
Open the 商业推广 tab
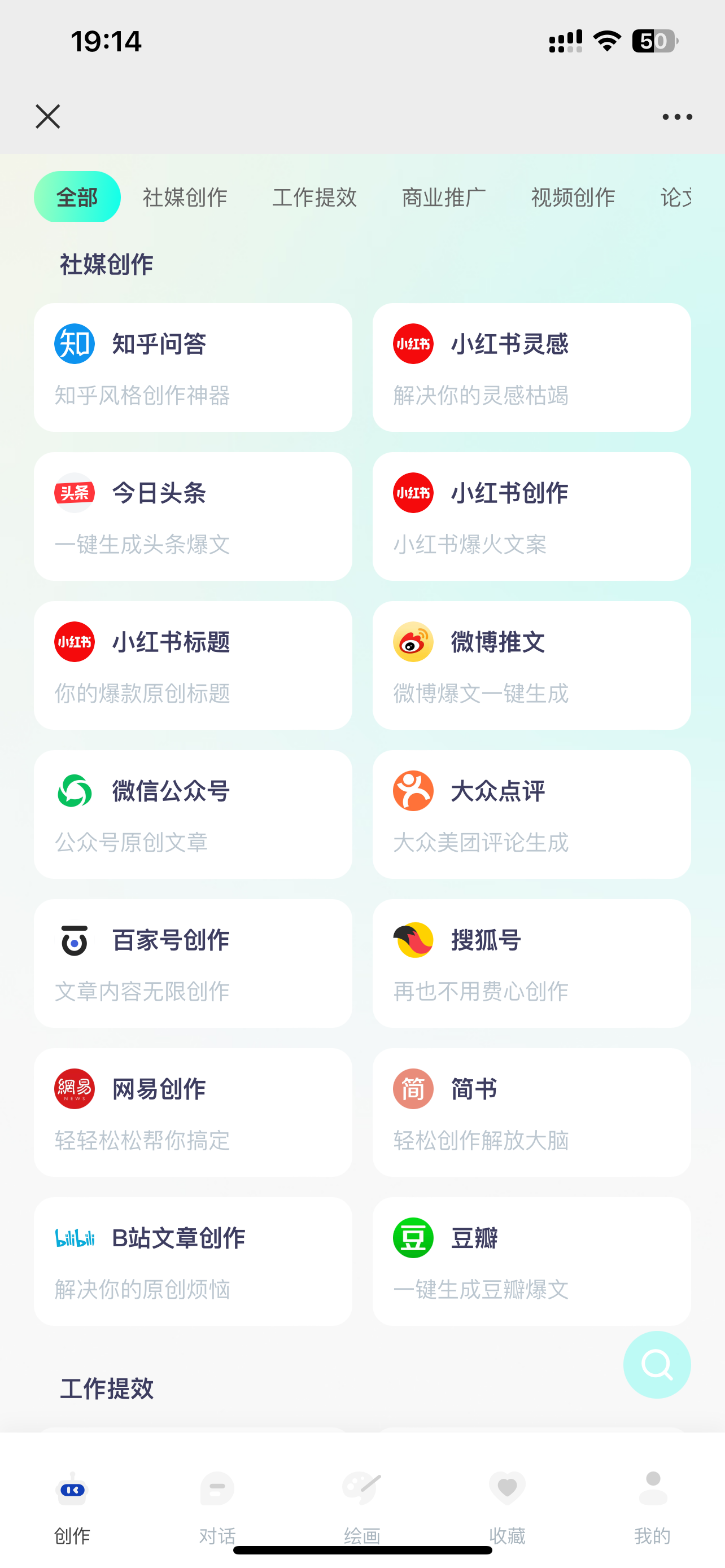coord(444,196)
